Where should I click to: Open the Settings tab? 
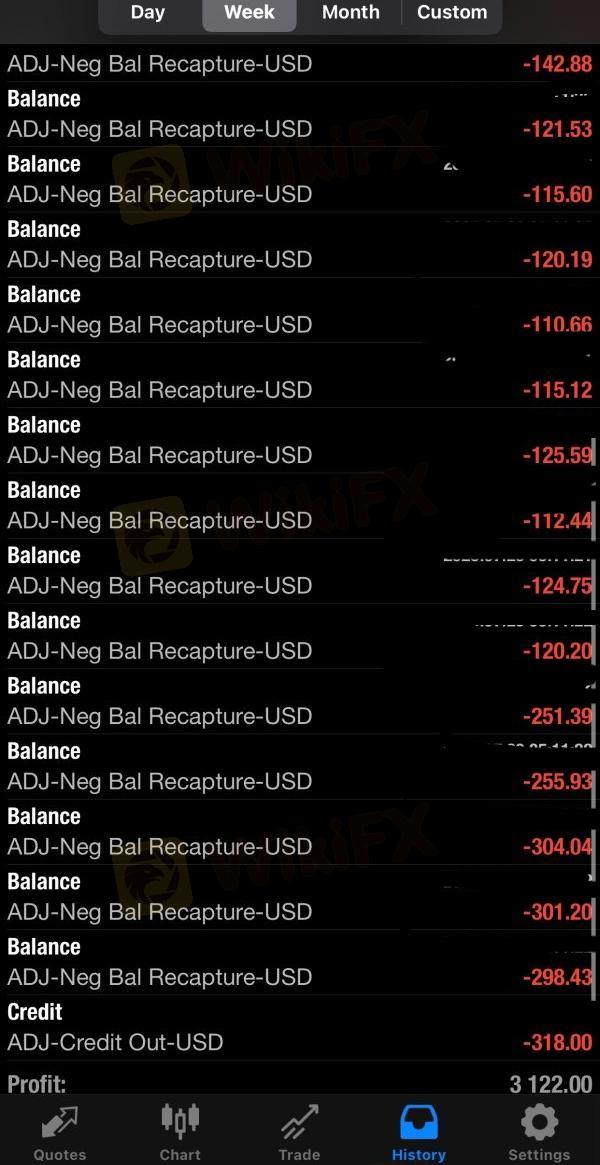[x=539, y=1132]
